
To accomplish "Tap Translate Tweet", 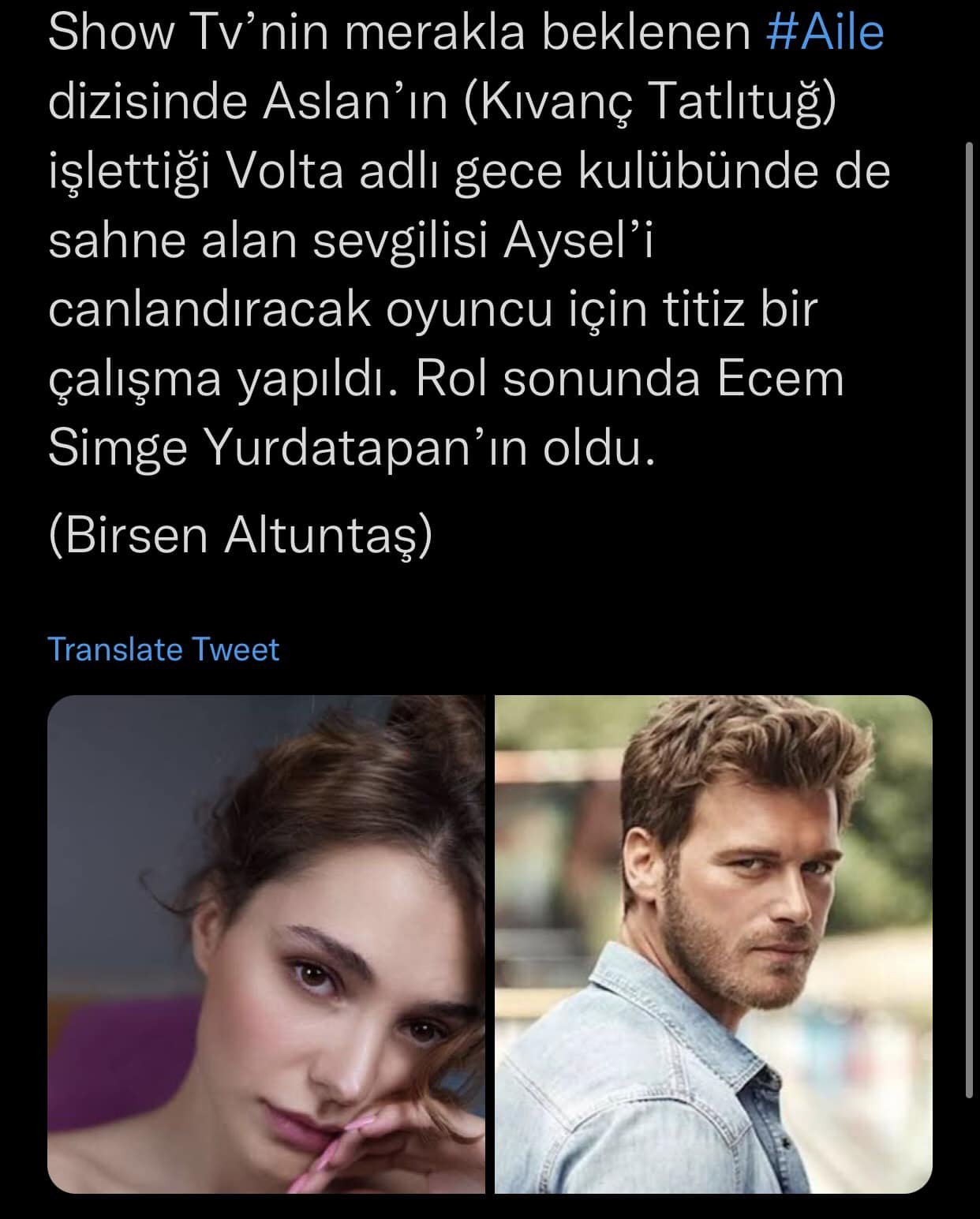I will point(163,649).
